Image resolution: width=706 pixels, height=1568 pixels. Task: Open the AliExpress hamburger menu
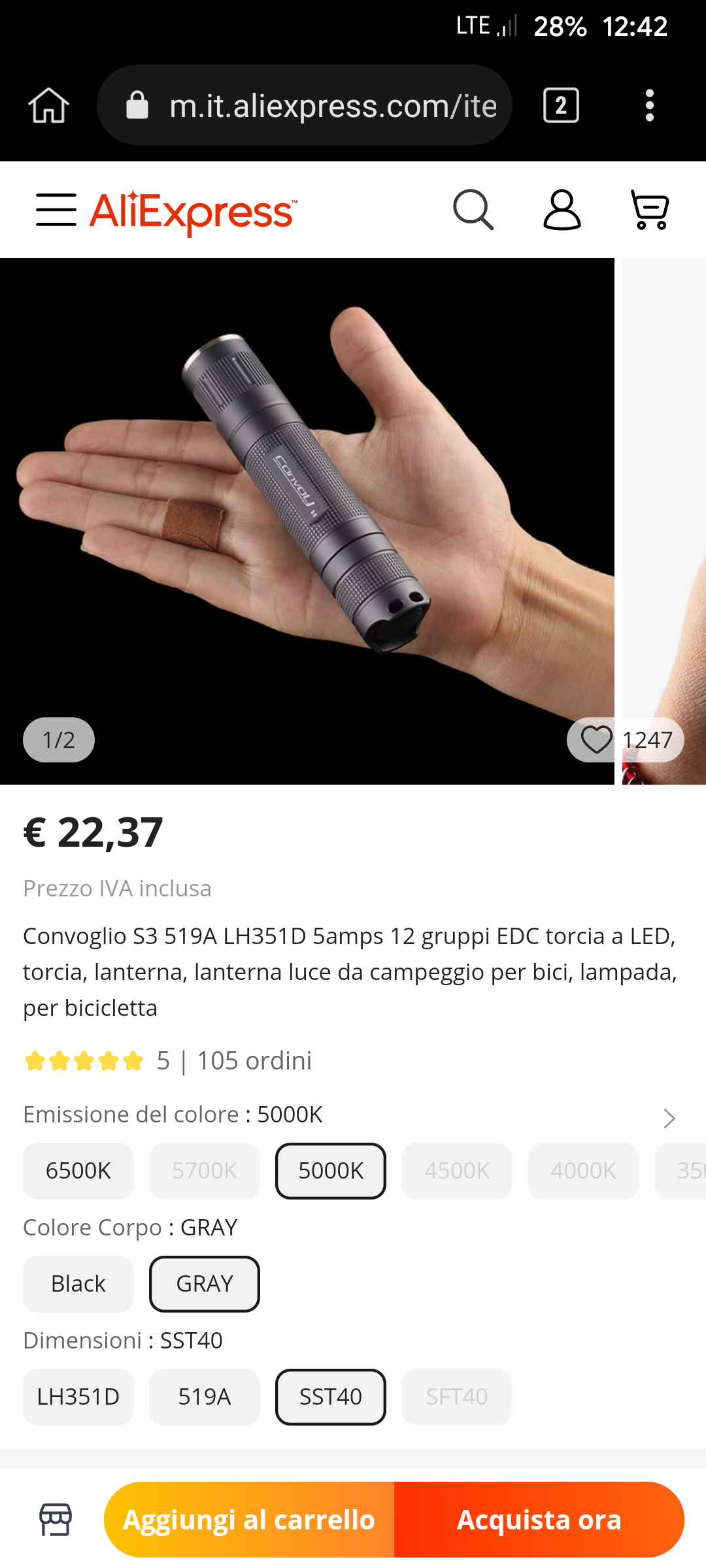(56, 210)
